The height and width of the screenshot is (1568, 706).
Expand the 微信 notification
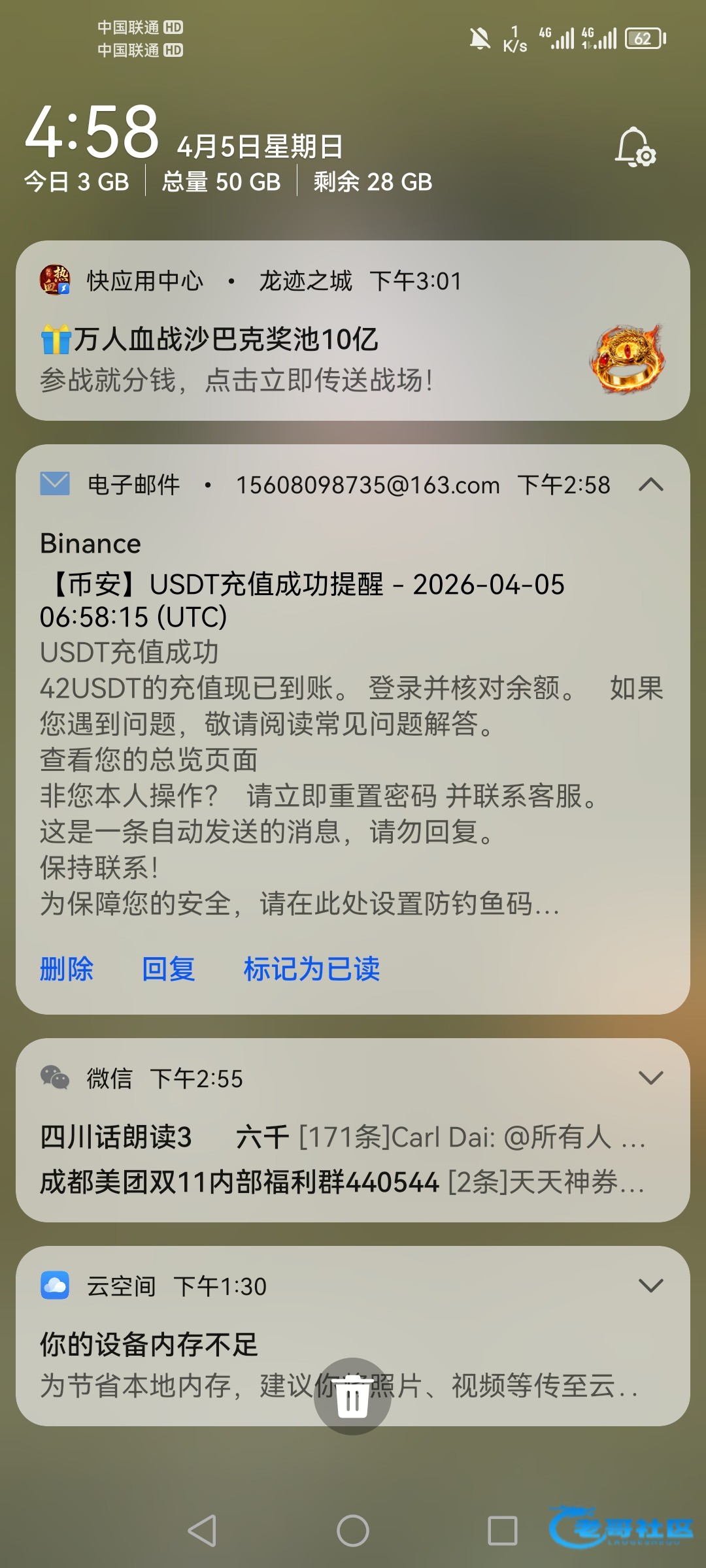tap(650, 1078)
